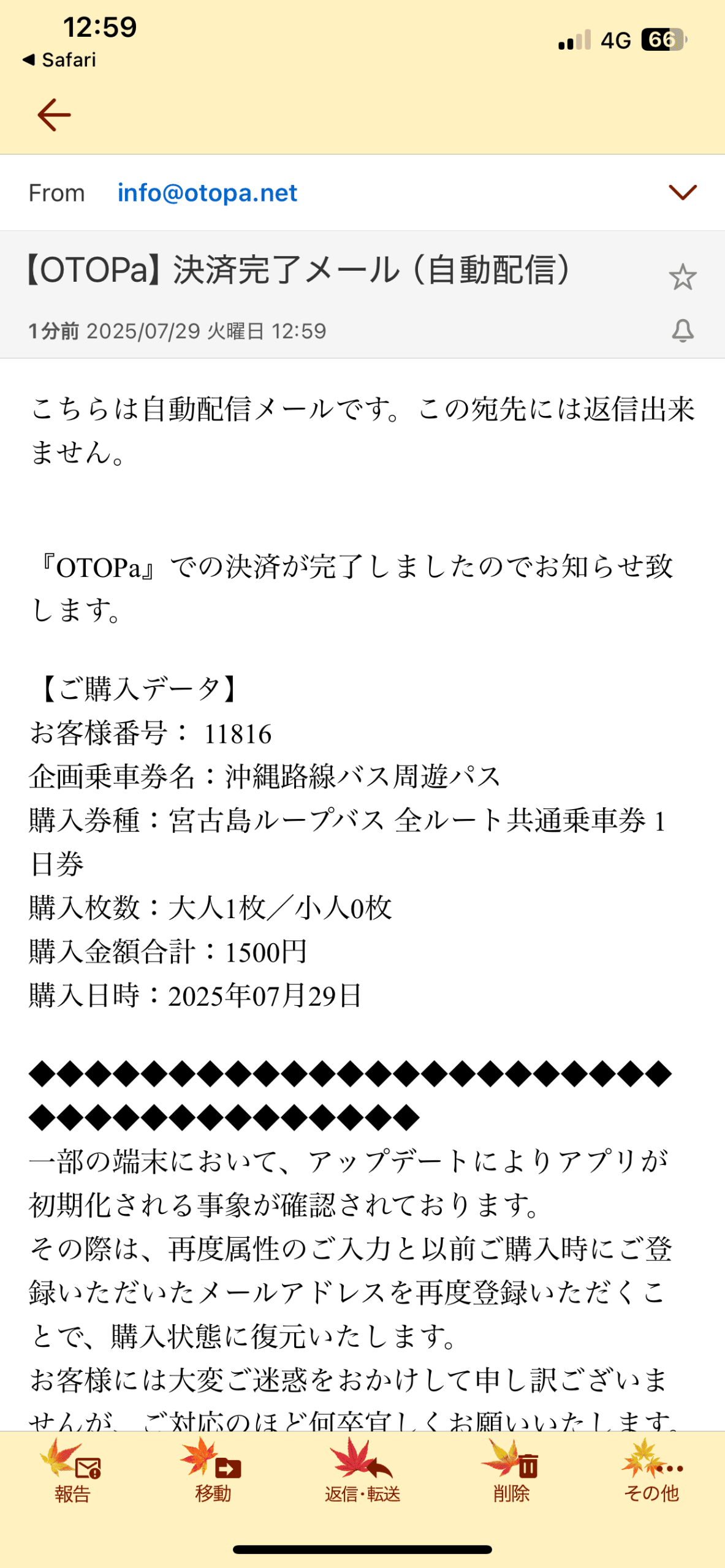Return to Safari via status bar
This screenshot has height=1568, width=725.
click(59, 60)
